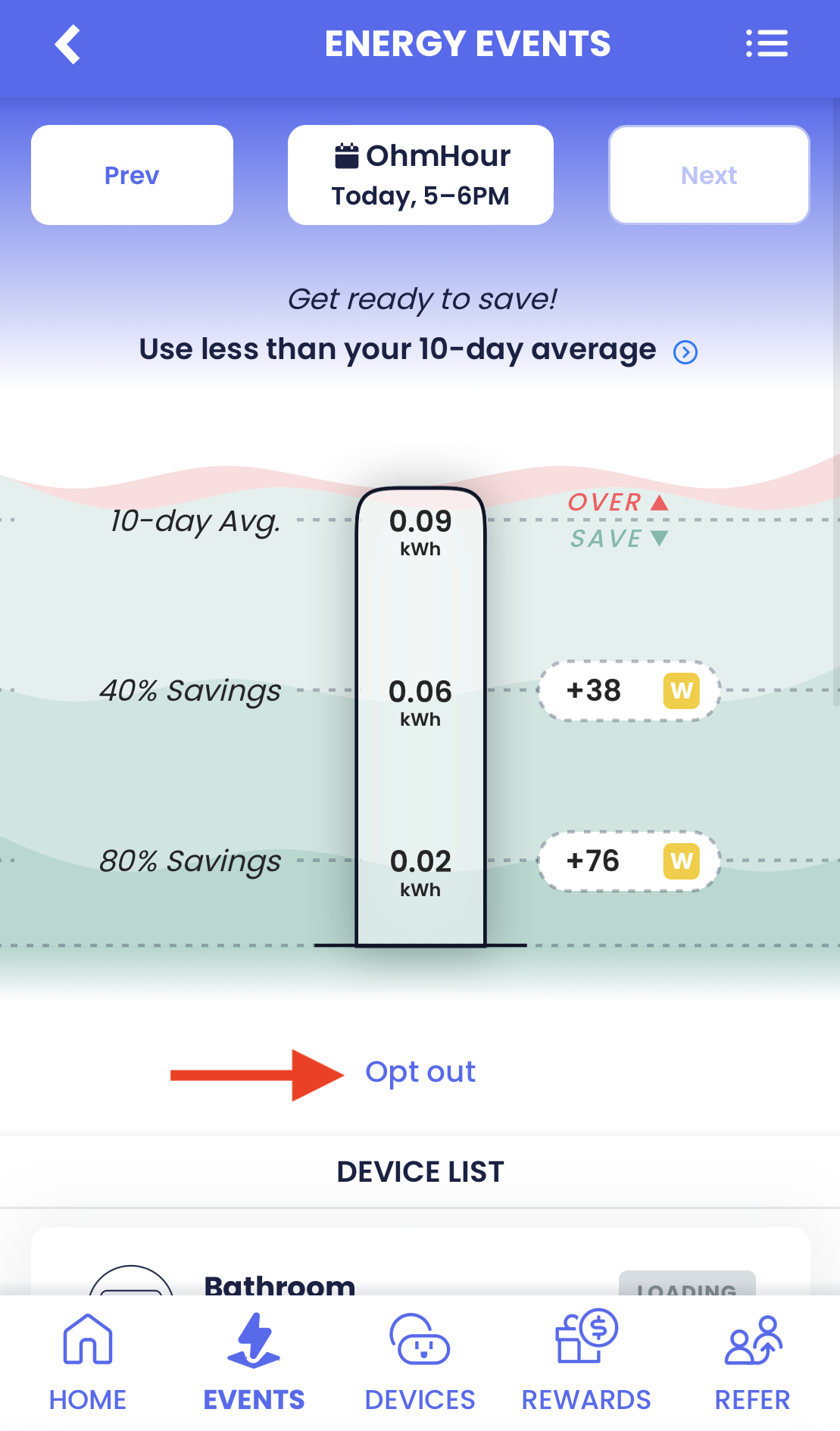
Task: Go to the previous event with Prev
Action: [132, 175]
